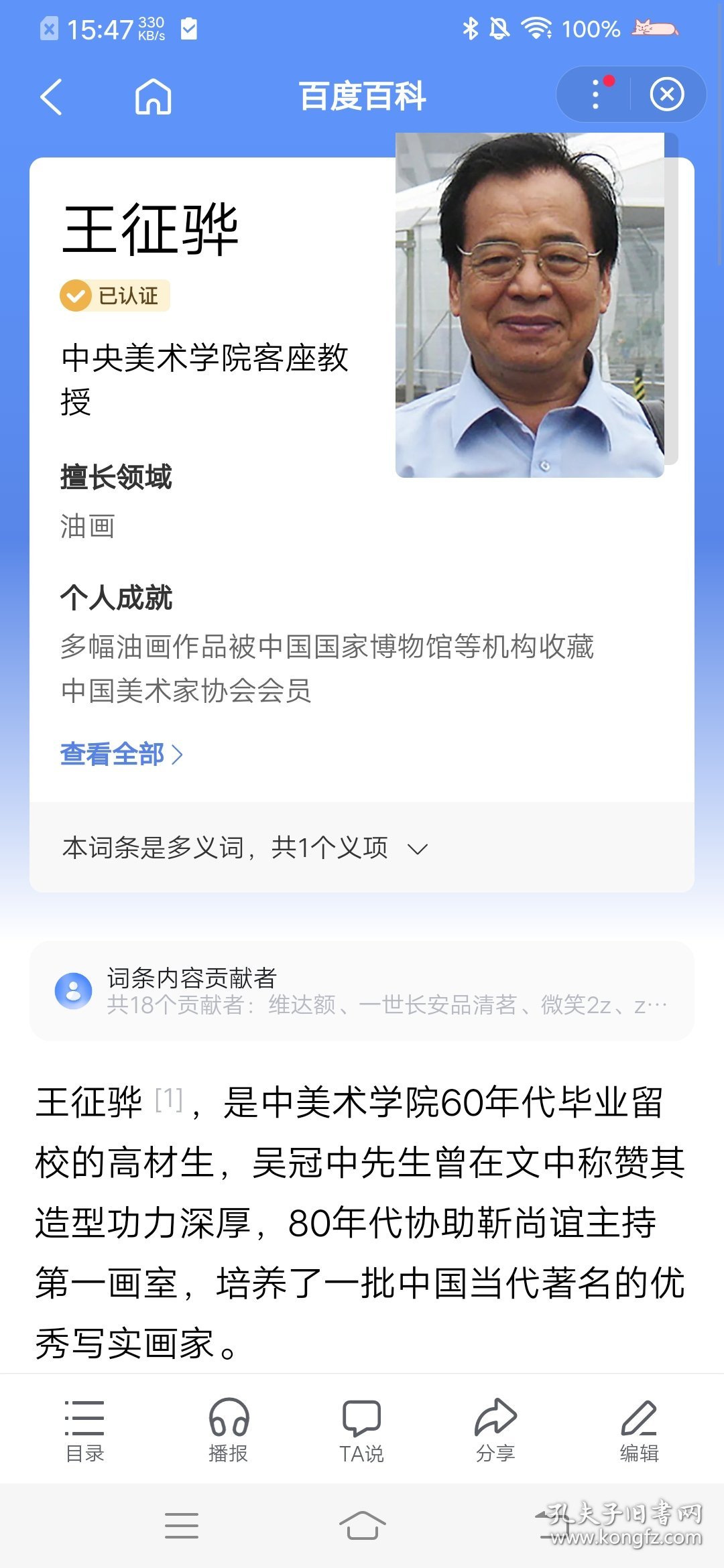The image size is (724, 1568).
Task: Open the TA说 comments section
Action: 361,1430
